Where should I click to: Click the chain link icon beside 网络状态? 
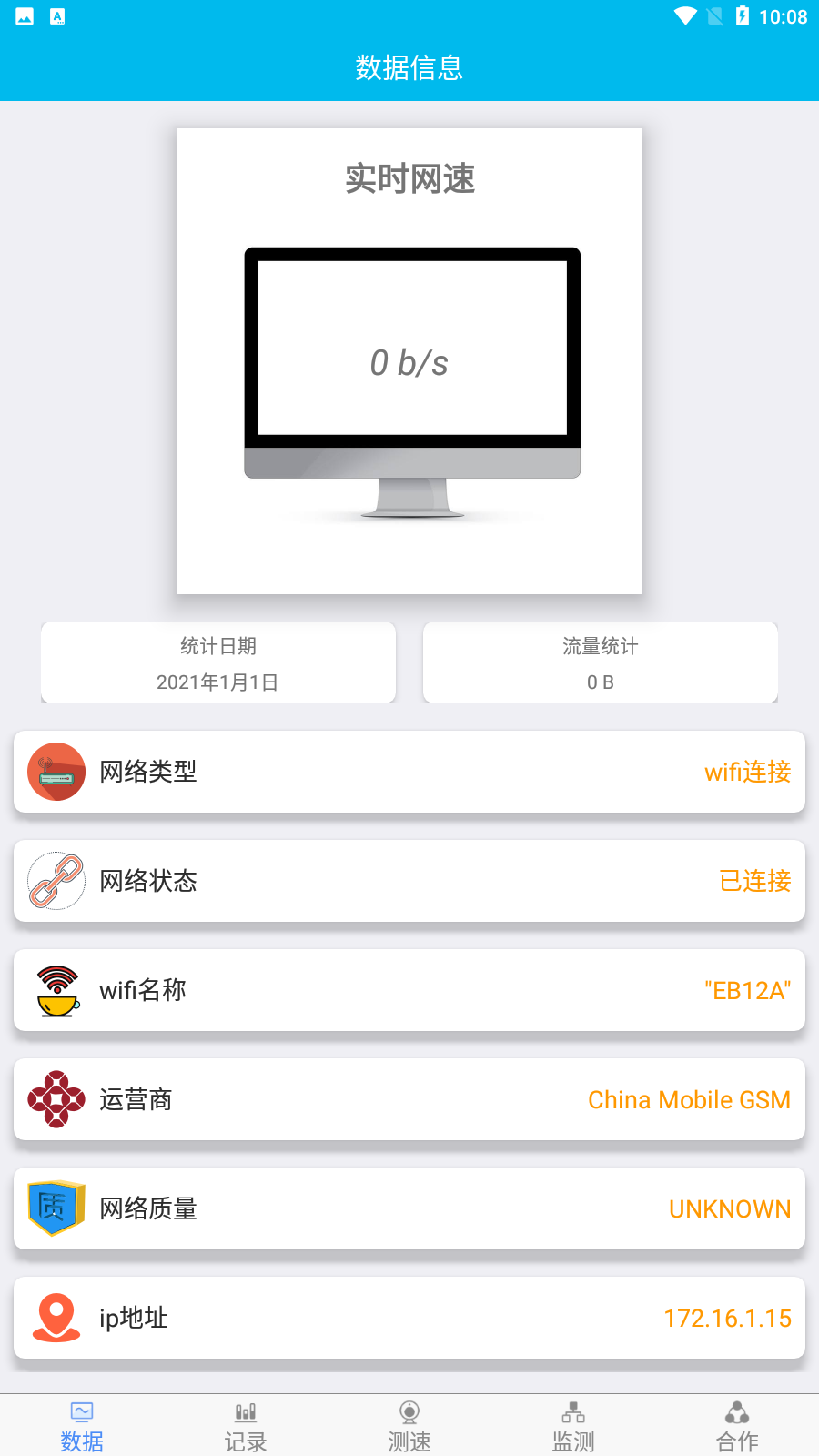coord(56,881)
